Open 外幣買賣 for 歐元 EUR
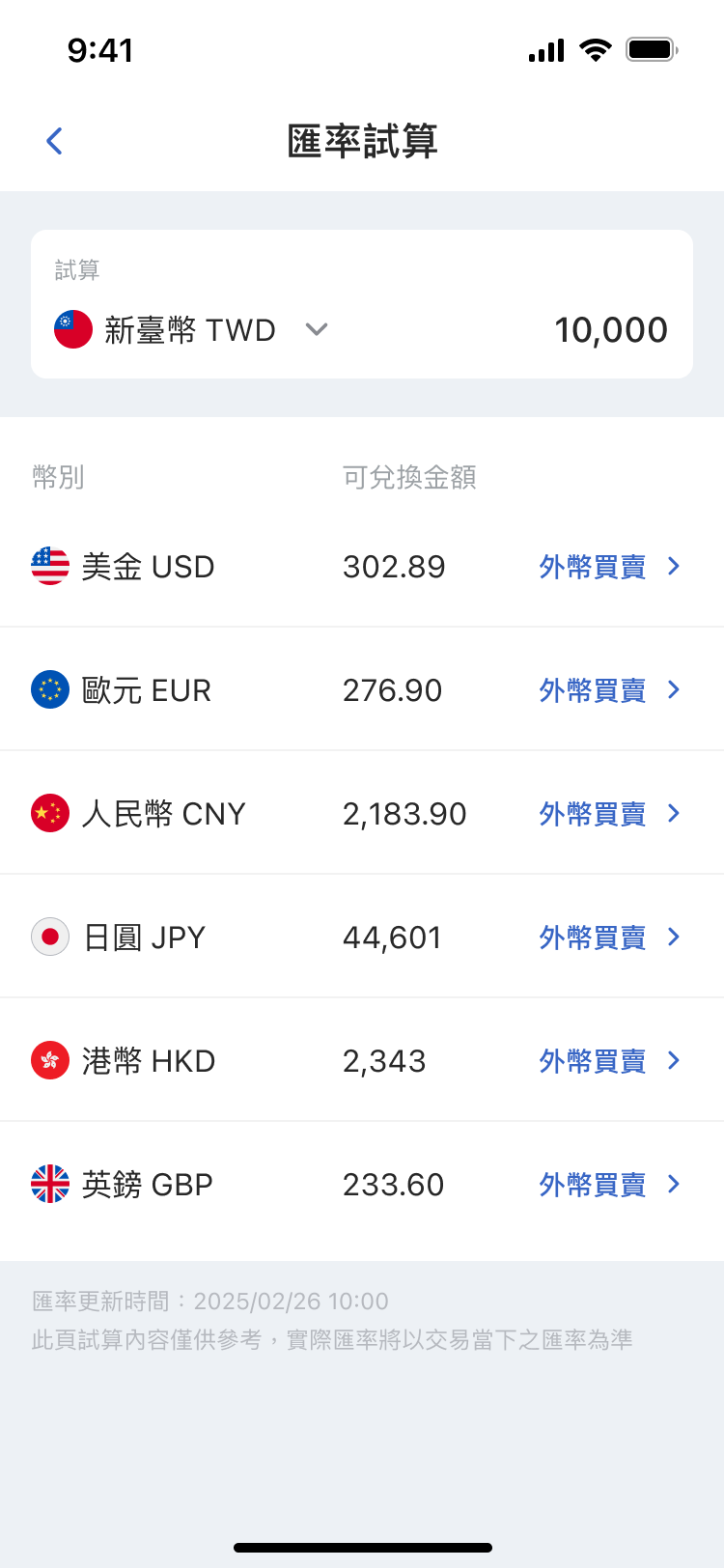Viewport: 724px width, 1568px height. 593,690
